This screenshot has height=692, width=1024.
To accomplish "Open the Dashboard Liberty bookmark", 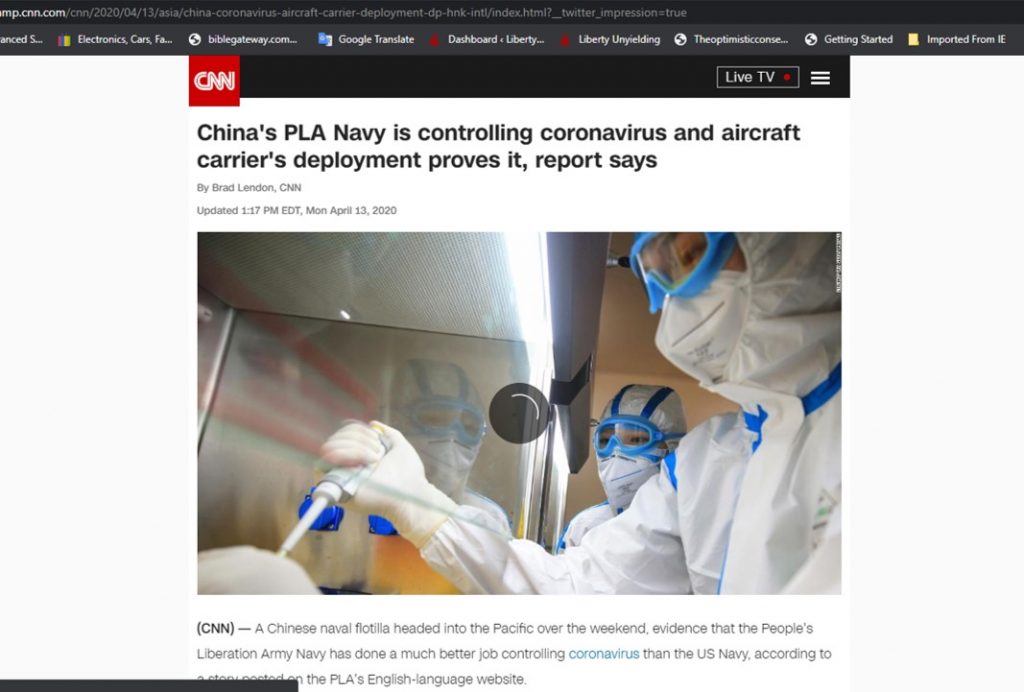I will [487, 39].
